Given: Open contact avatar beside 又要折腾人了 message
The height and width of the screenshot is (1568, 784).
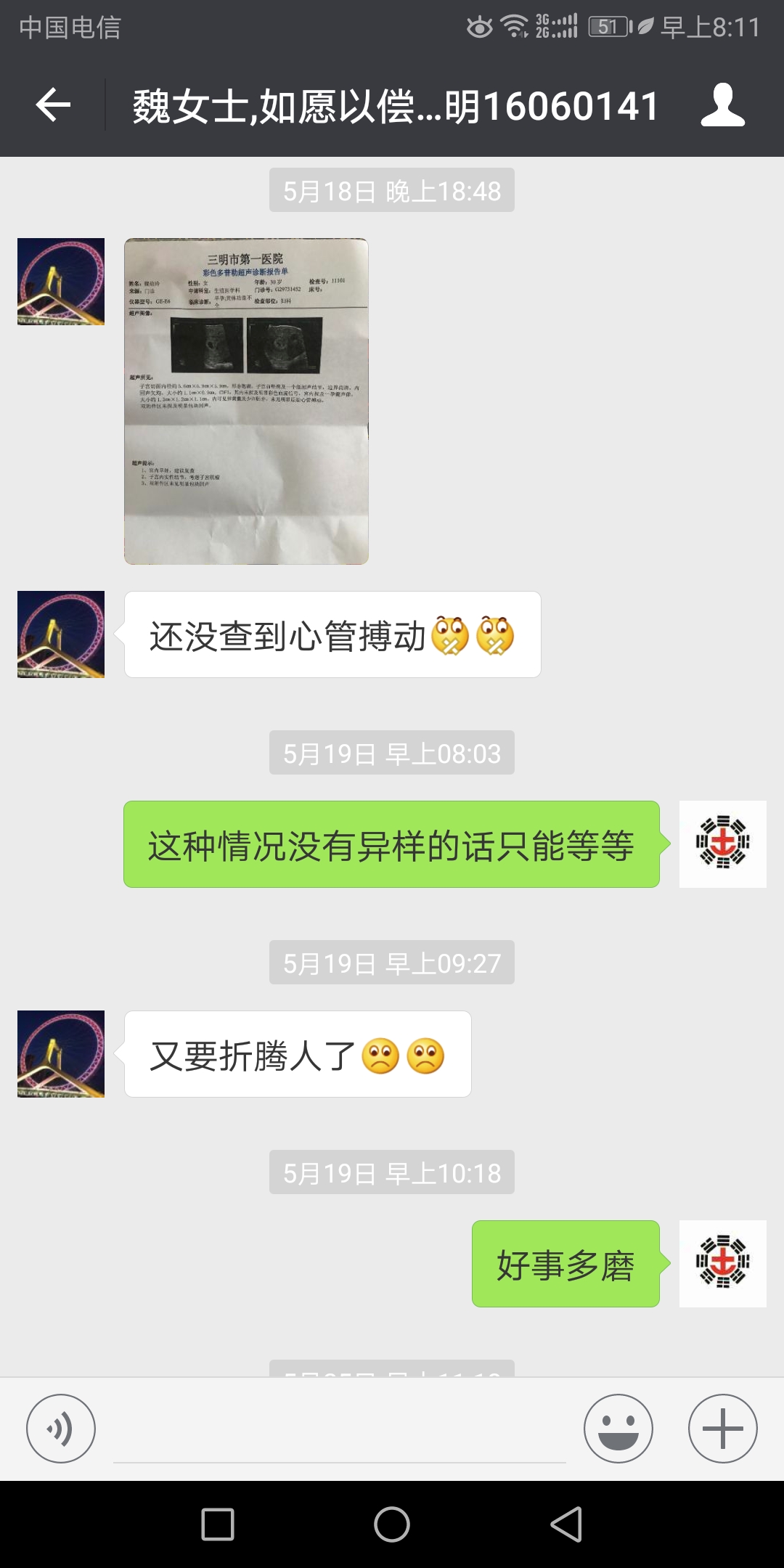Looking at the screenshot, I should coord(61,1054).
